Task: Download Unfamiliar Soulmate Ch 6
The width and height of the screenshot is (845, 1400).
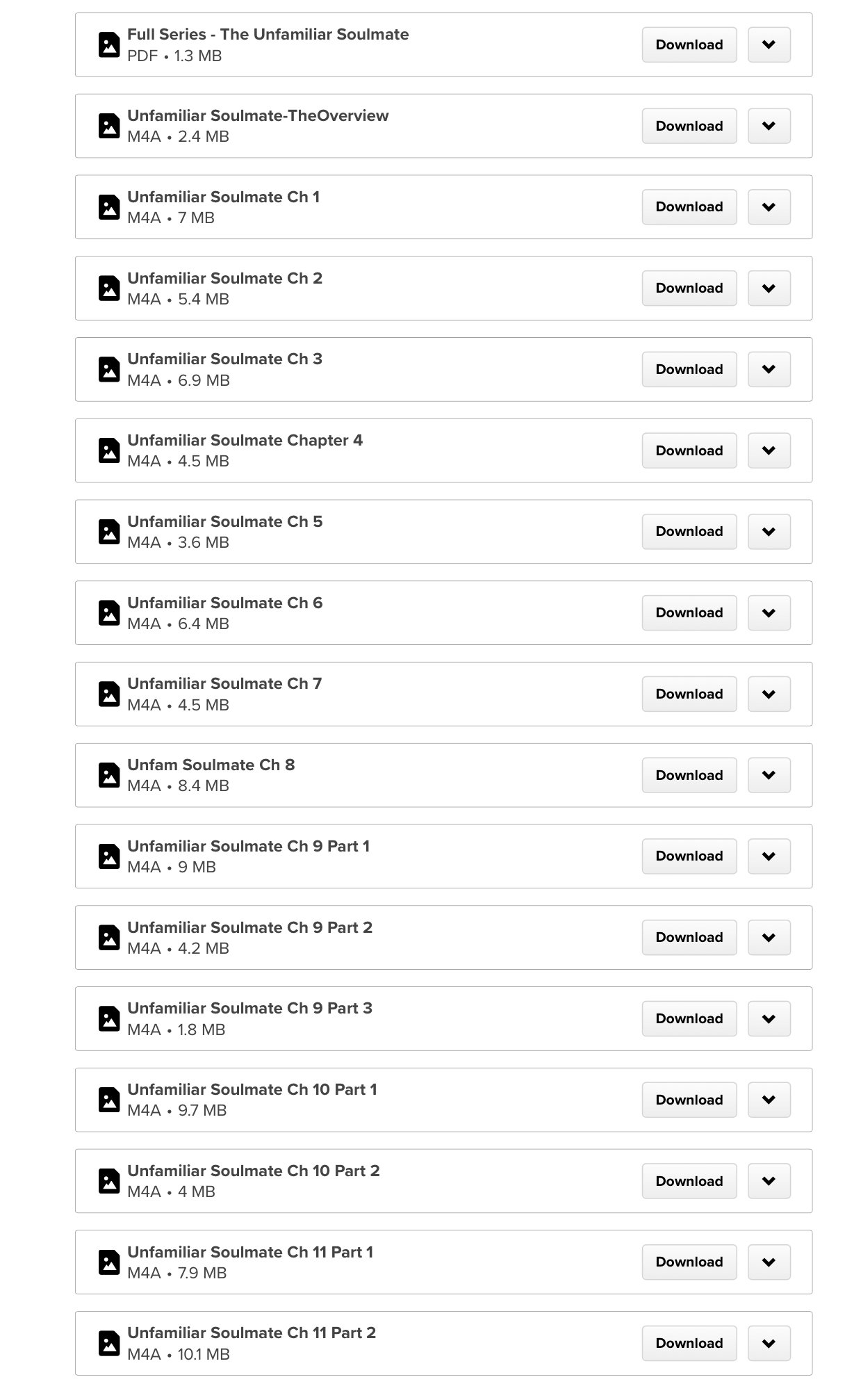Action: (689, 612)
